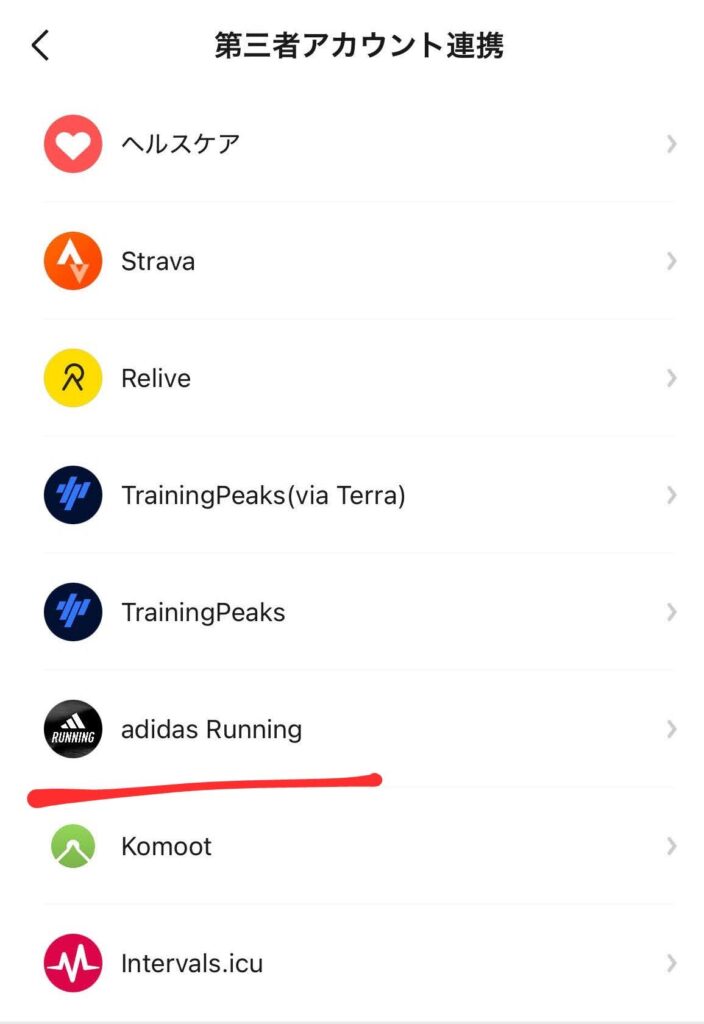Viewport: 704px width, 1024px height.
Task: Tap TrainingPeaks(via Terra) row
Action: [360, 496]
